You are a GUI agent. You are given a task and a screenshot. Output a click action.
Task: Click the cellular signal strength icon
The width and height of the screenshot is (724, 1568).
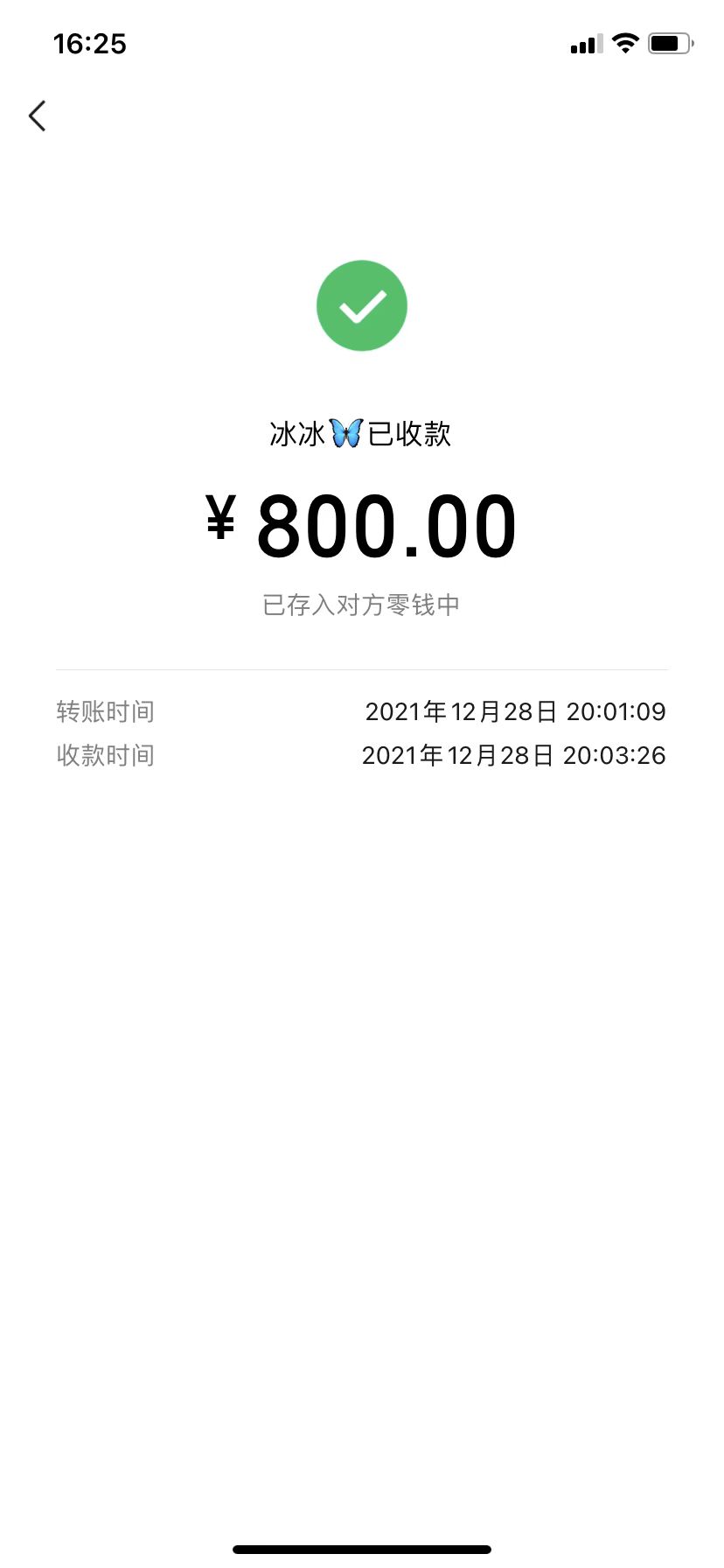[584, 42]
